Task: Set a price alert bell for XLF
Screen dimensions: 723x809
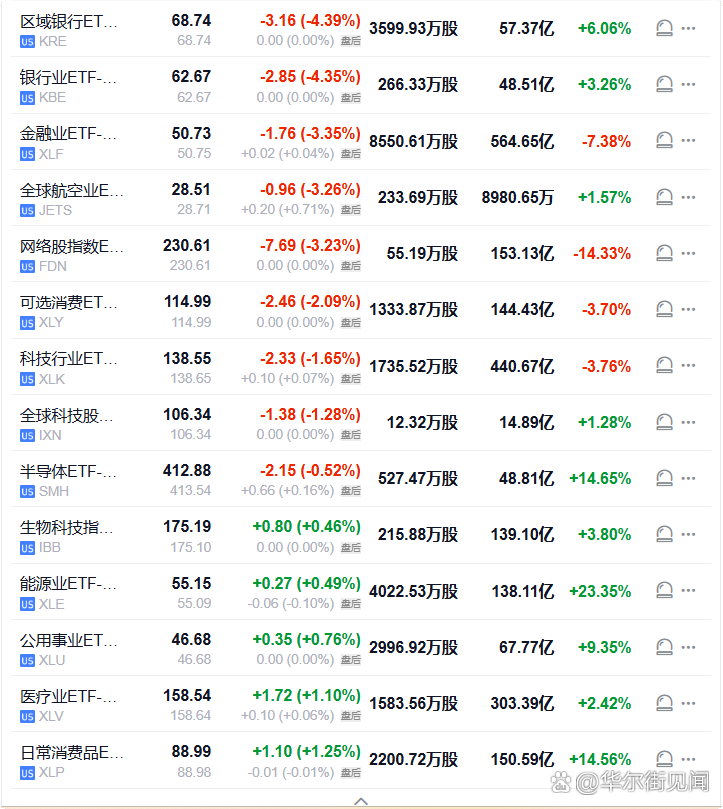Action: (x=664, y=141)
